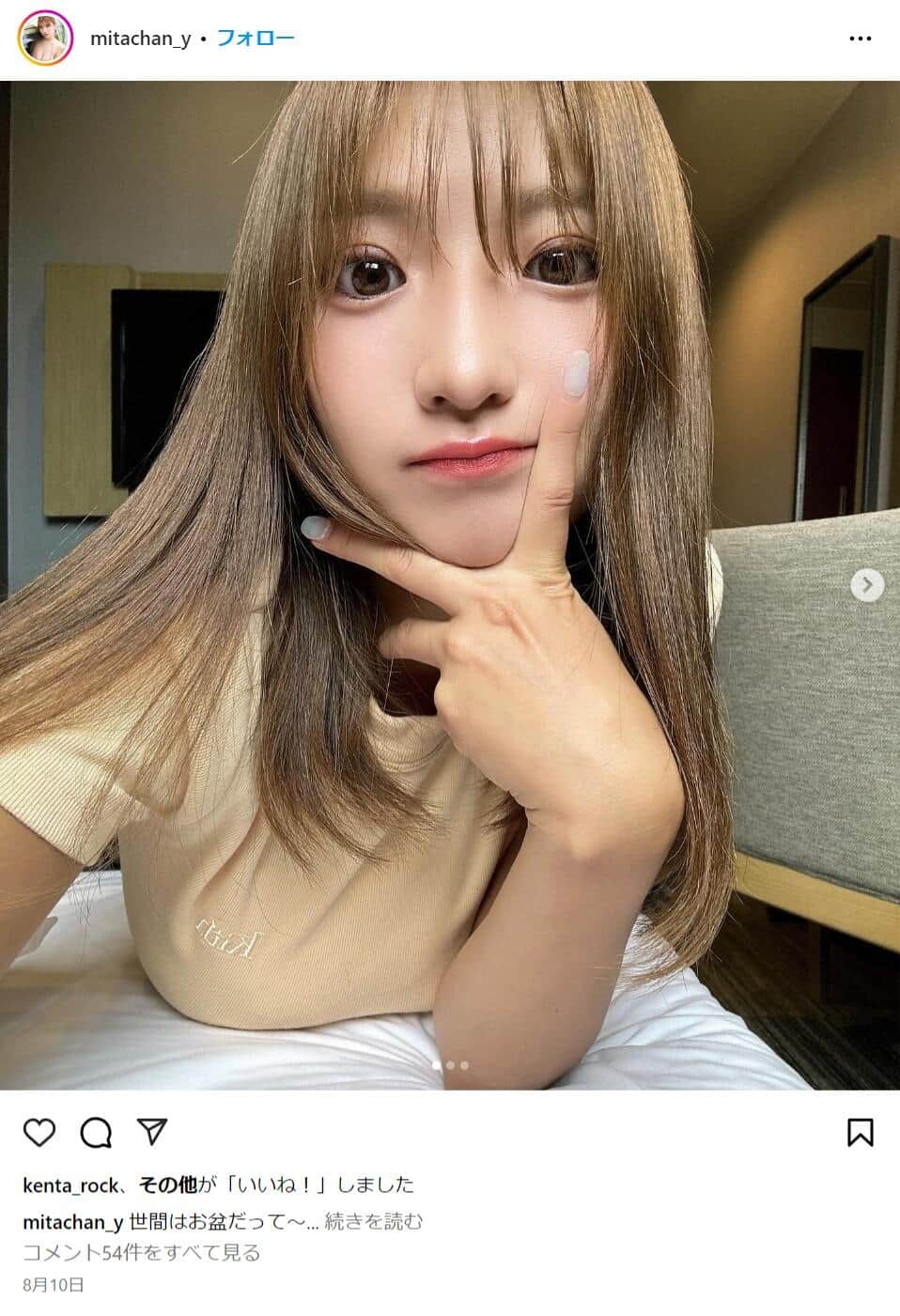Follow mitachan_y via フォロー
This screenshot has height=1316, width=900.
pyautogui.click(x=256, y=39)
